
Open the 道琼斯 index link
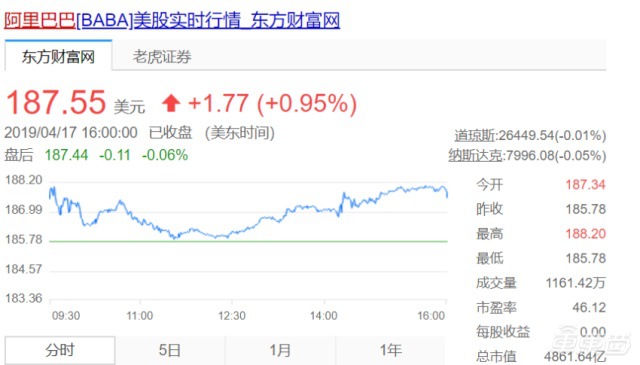click(475, 136)
